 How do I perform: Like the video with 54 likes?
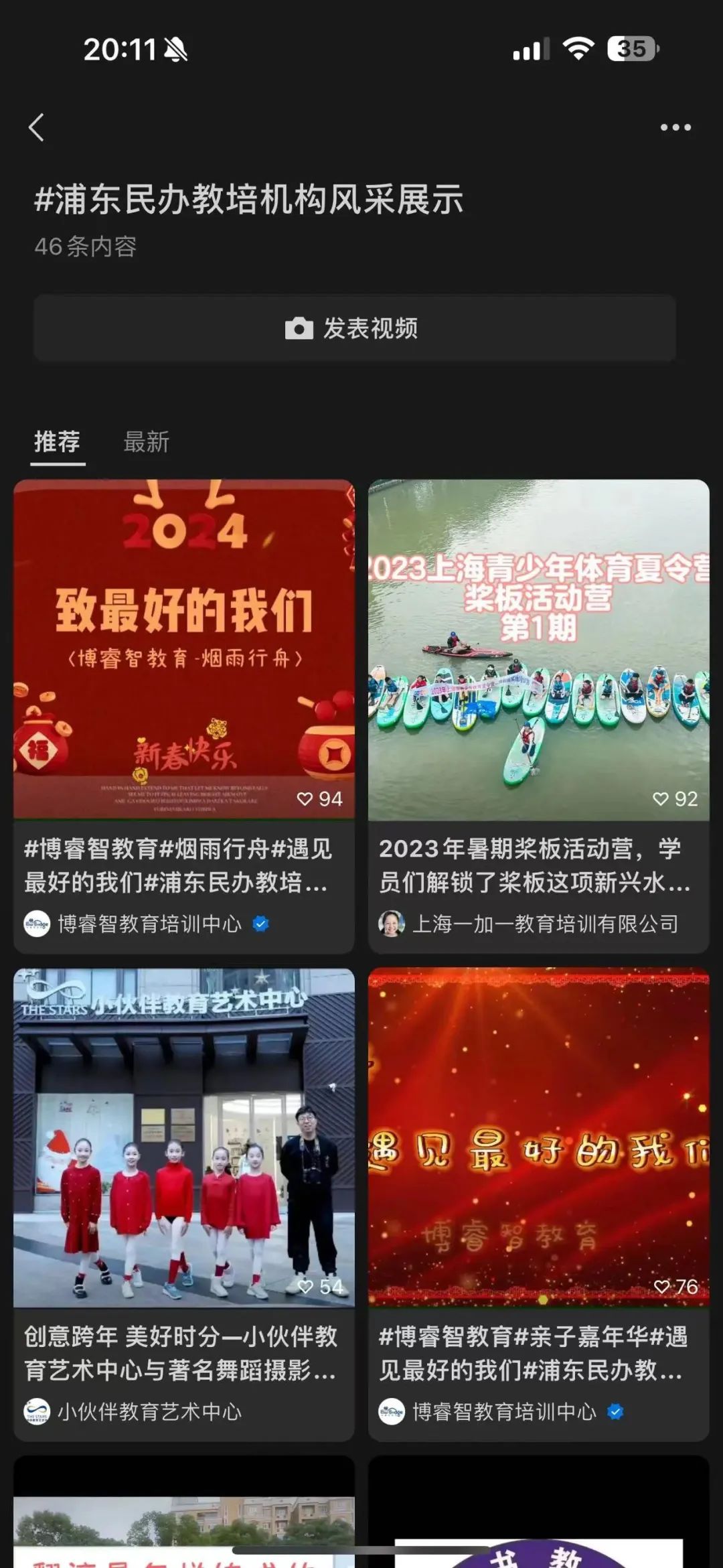305,1287
